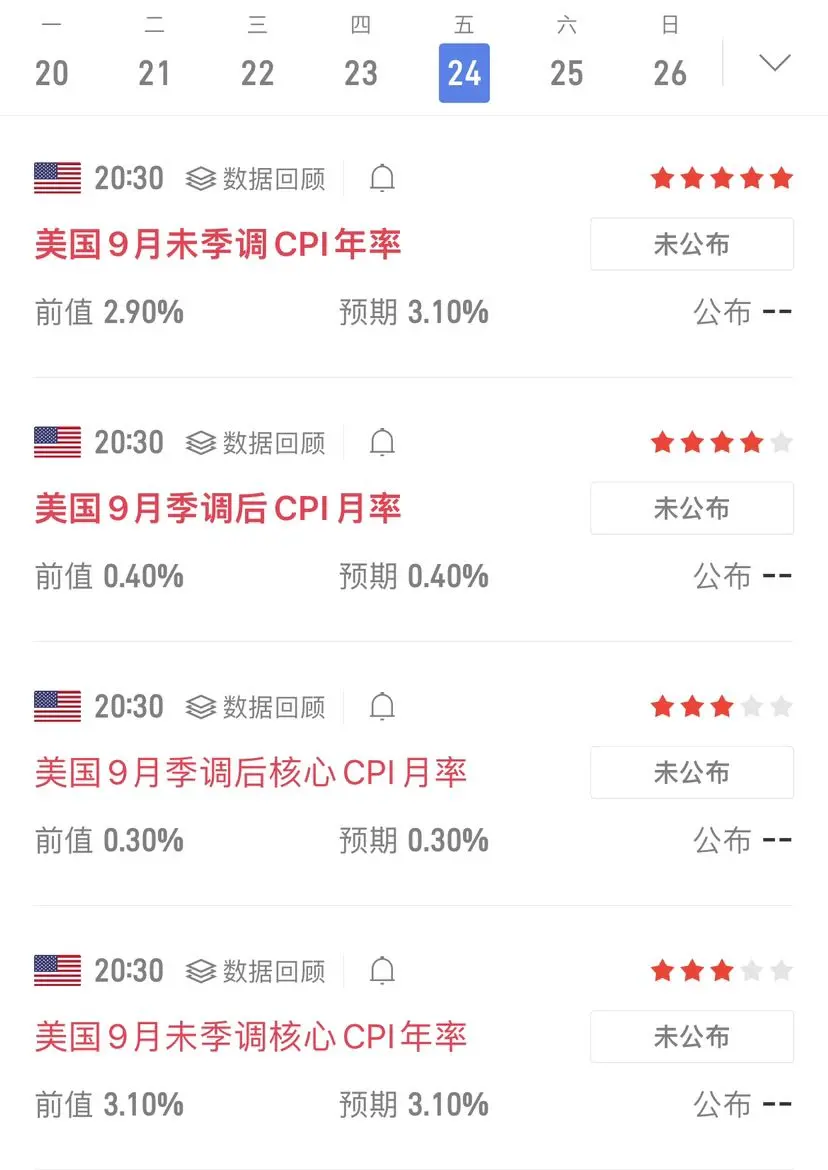The width and height of the screenshot is (828, 1170).
Task: Open 美国9月季调后核心CPI月率 details
Action: click(251, 772)
